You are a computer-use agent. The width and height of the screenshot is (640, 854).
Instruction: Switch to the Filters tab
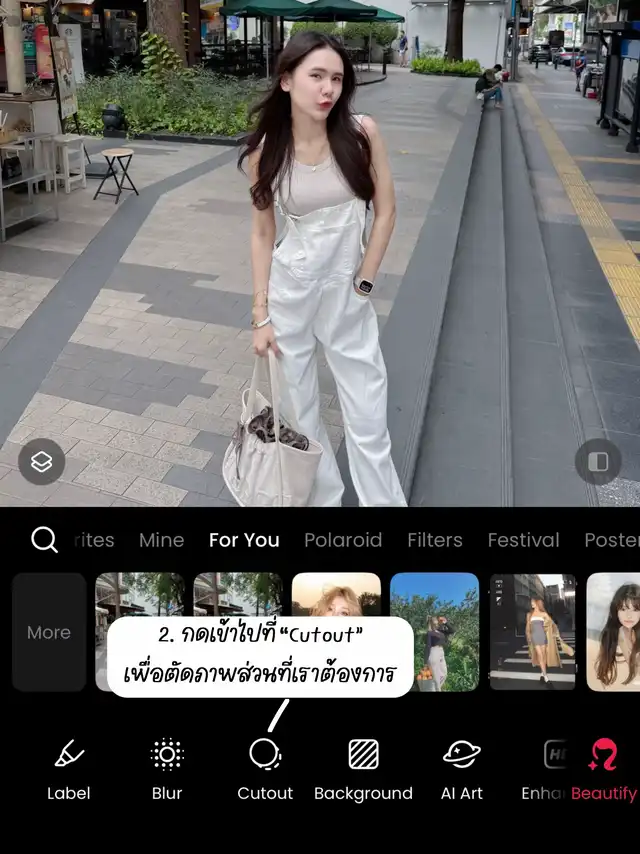[434, 540]
